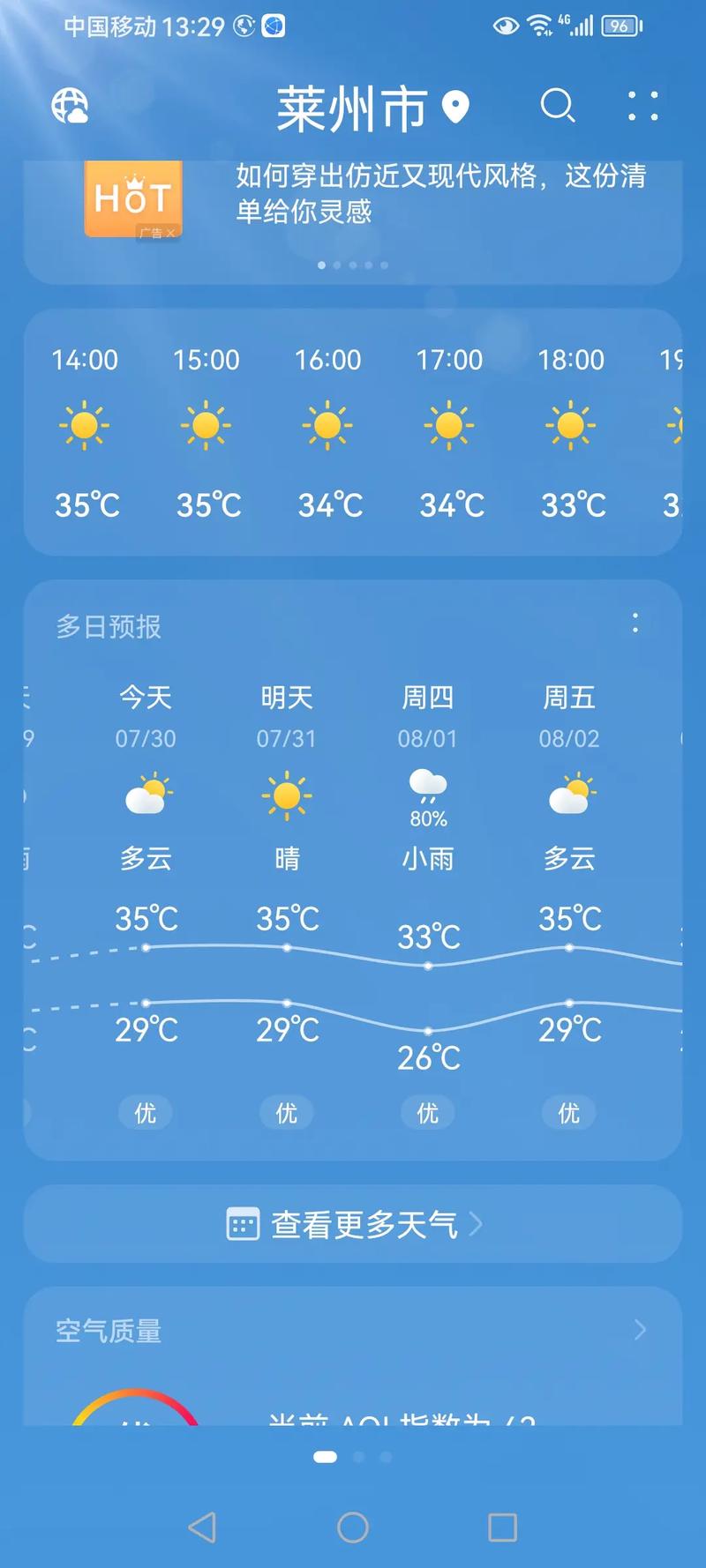This screenshot has height=1568, width=706.
Task: Select the sunny icon under 15:00
Action: tap(207, 425)
